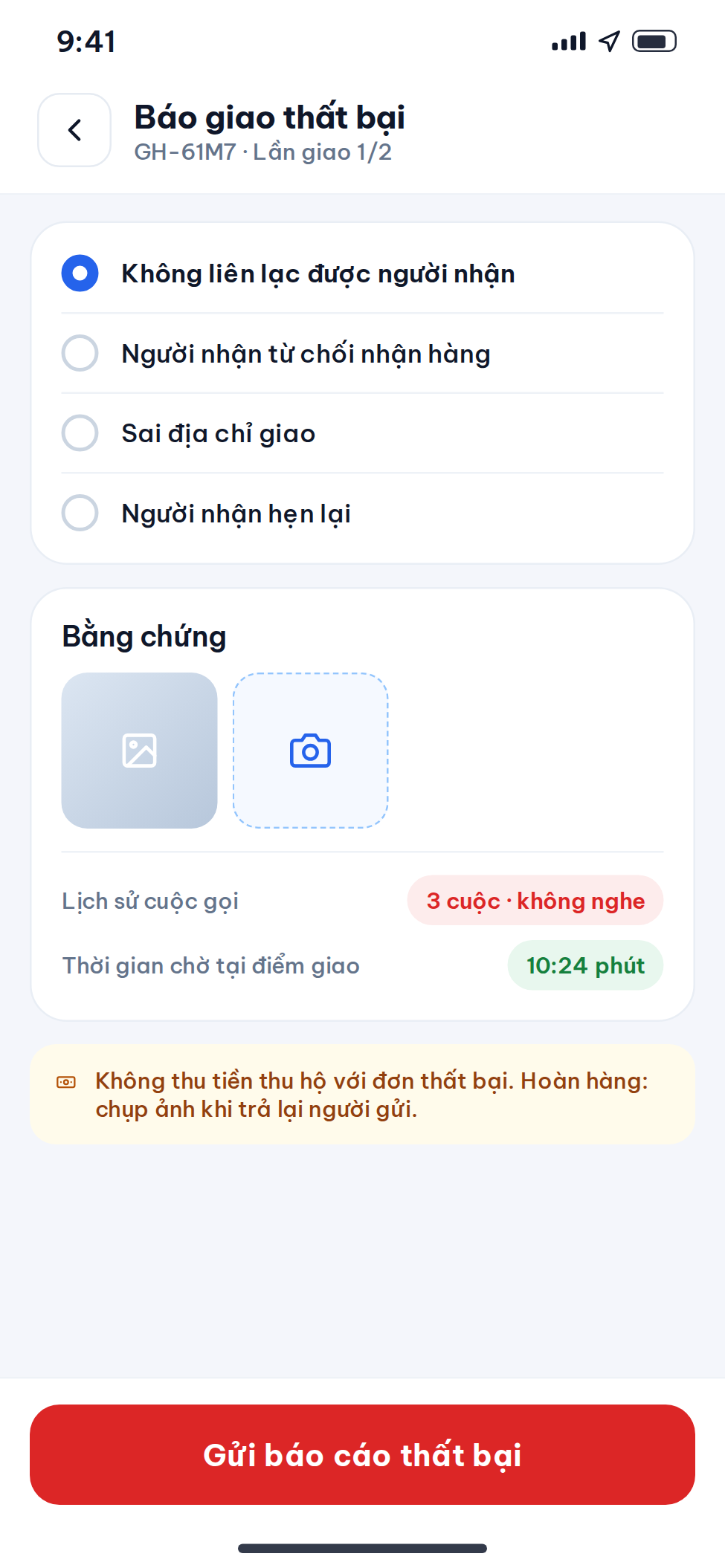
Task: Pick 'Sai địa chỉ giao' option
Action: pos(362,433)
